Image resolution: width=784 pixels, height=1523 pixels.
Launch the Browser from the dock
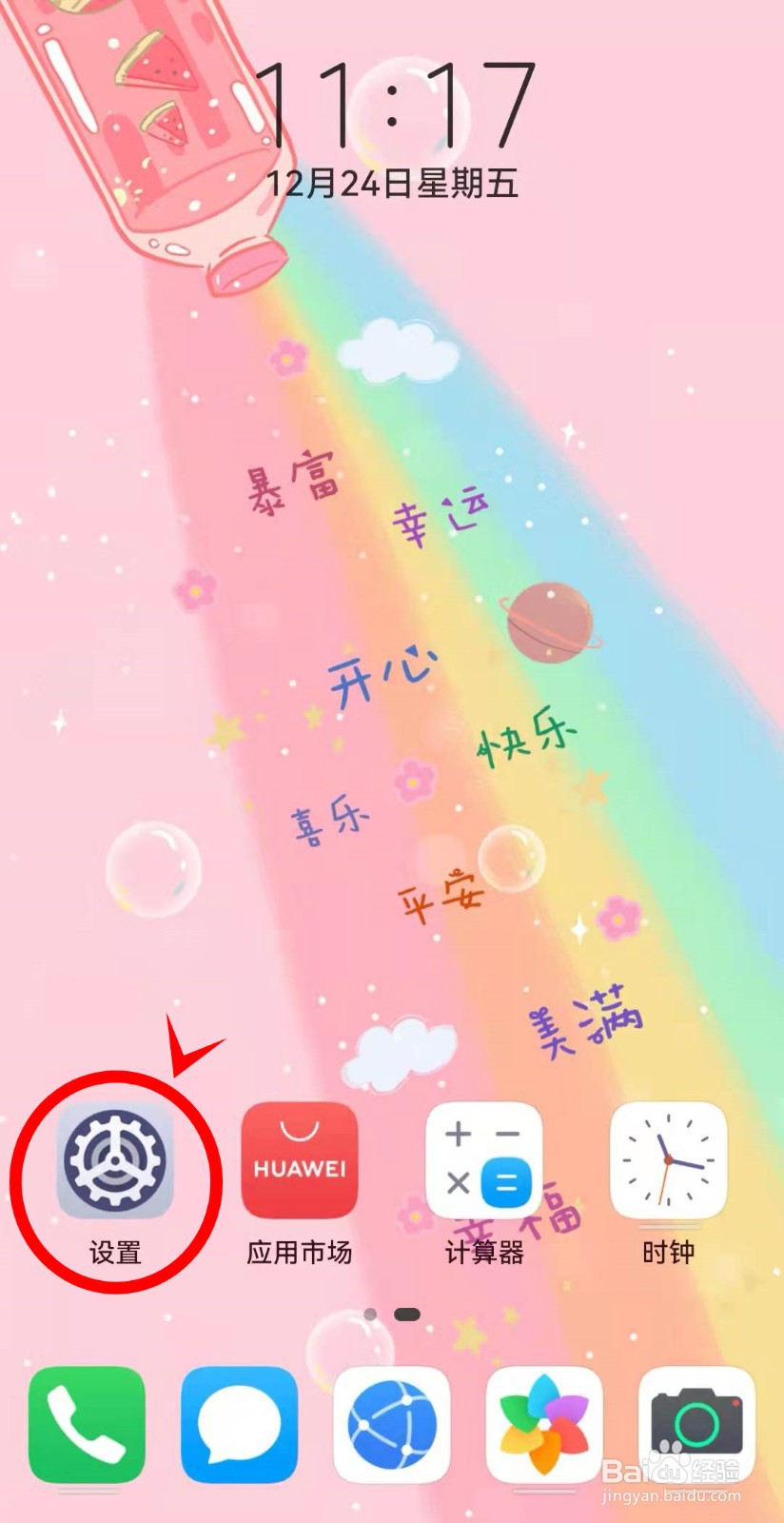click(392, 1423)
